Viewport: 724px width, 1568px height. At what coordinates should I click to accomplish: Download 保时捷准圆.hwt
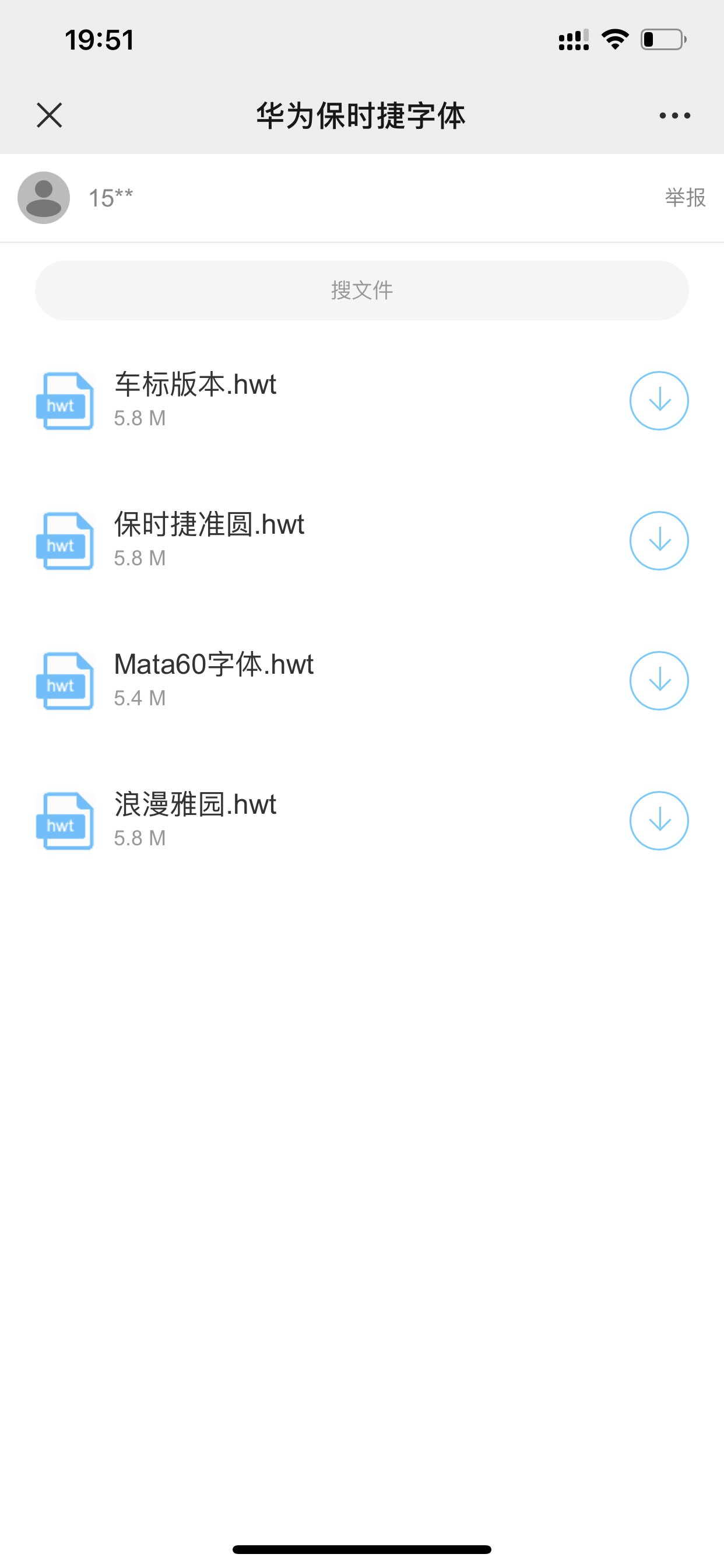(x=659, y=541)
